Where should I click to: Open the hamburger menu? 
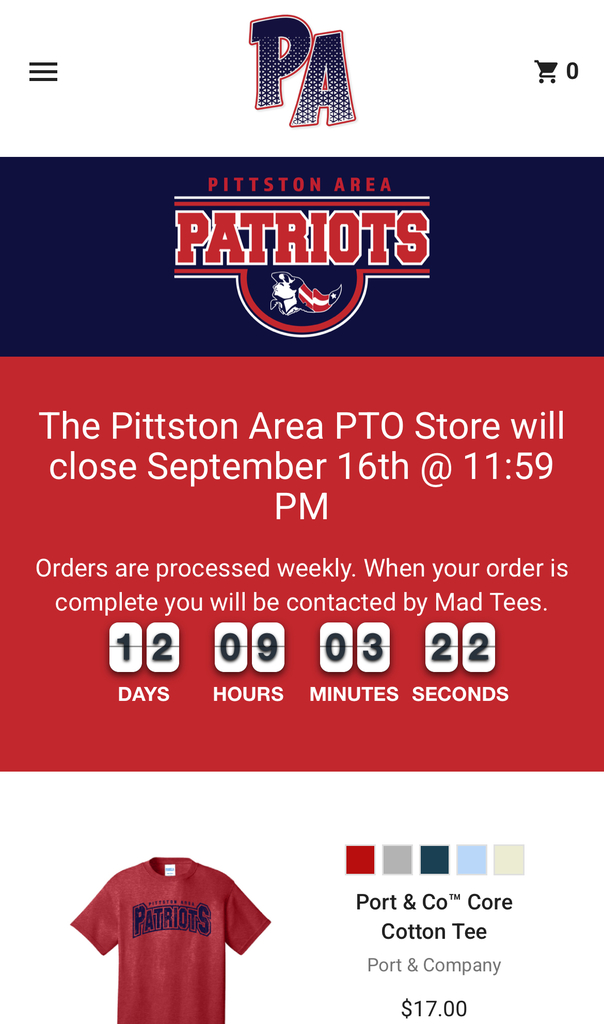(x=43, y=71)
